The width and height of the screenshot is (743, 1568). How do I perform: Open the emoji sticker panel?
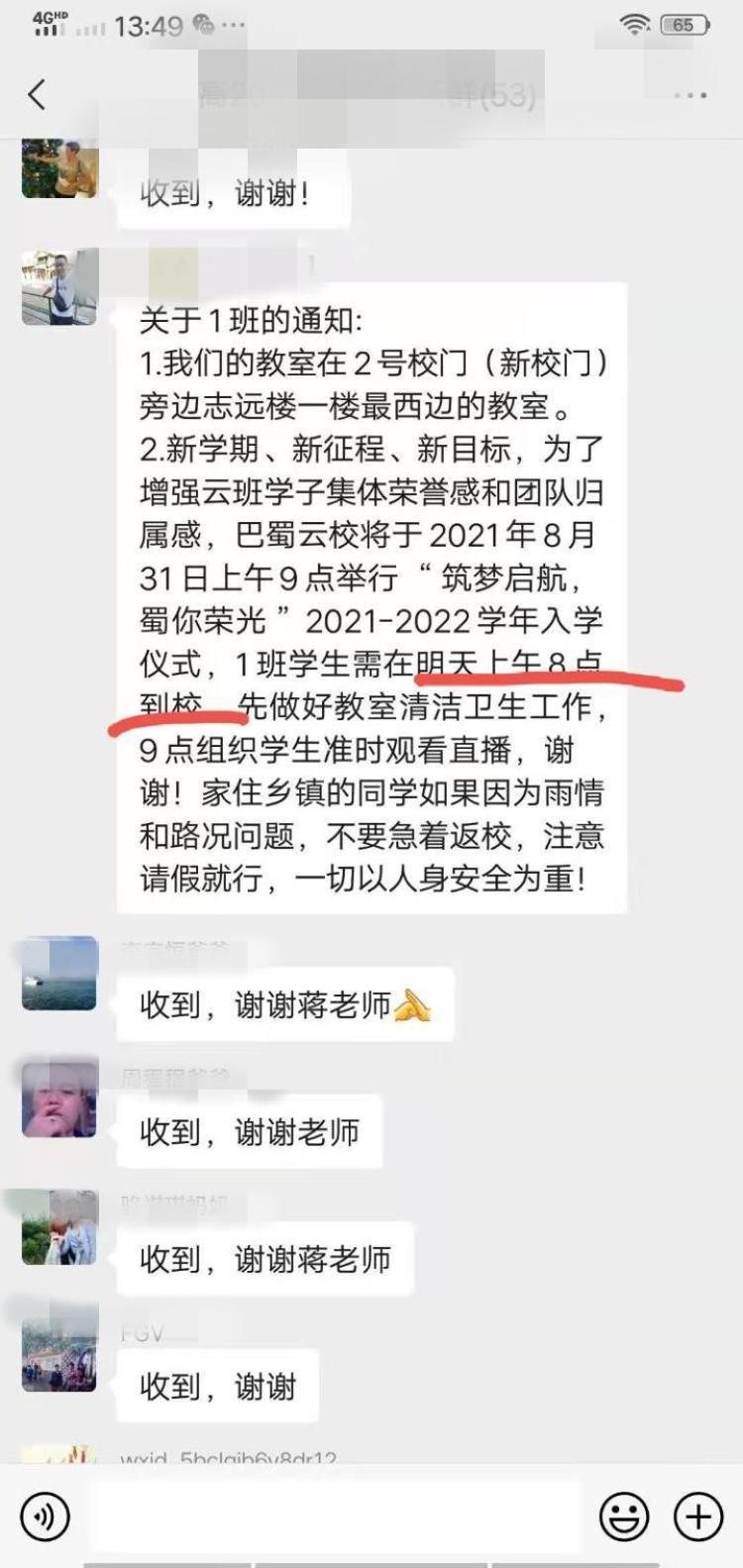[624, 1516]
